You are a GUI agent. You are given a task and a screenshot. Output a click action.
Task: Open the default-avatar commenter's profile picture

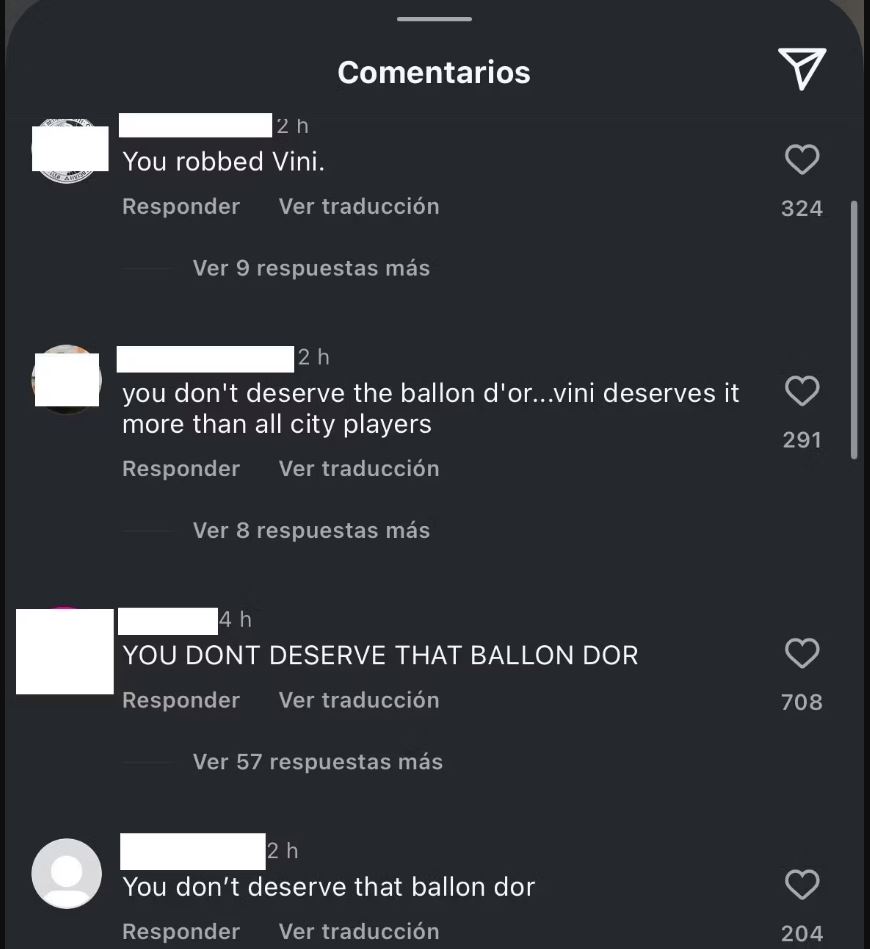tap(67, 873)
